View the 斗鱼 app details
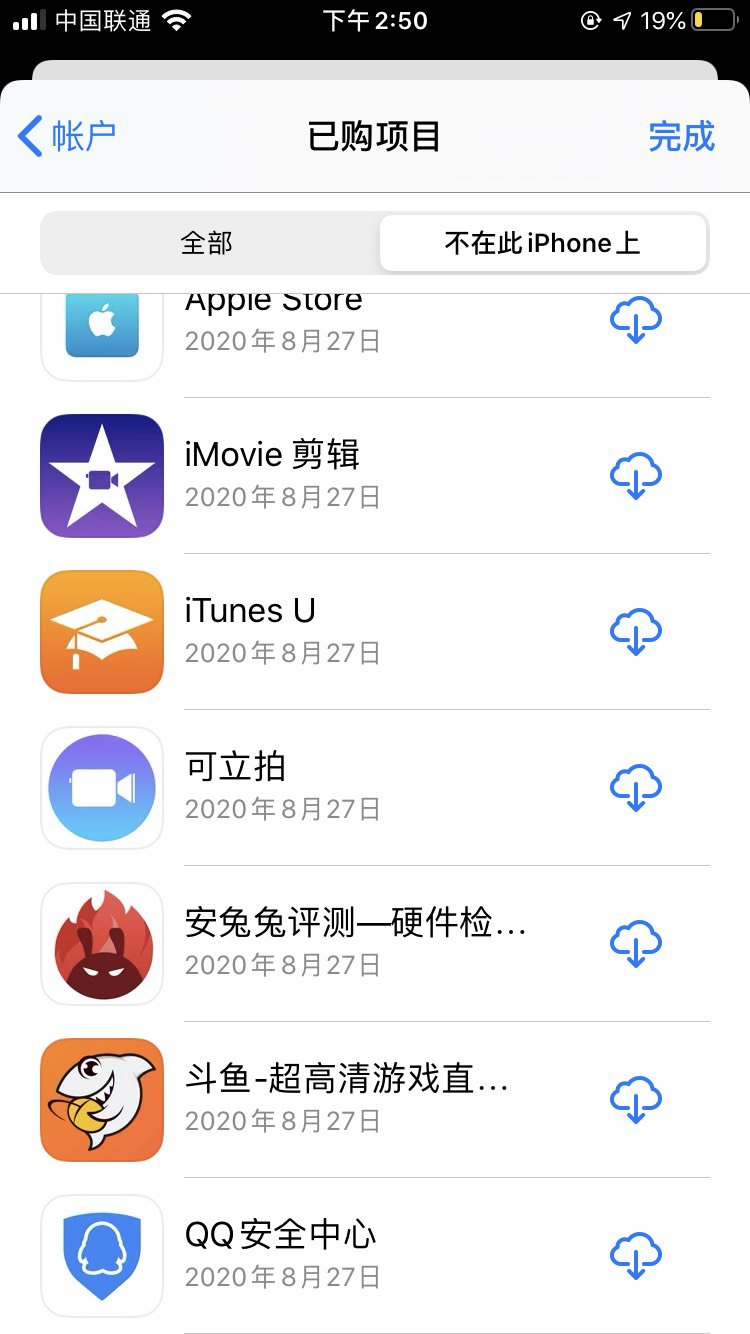Image resolution: width=750 pixels, height=1334 pixels. 375,1100
